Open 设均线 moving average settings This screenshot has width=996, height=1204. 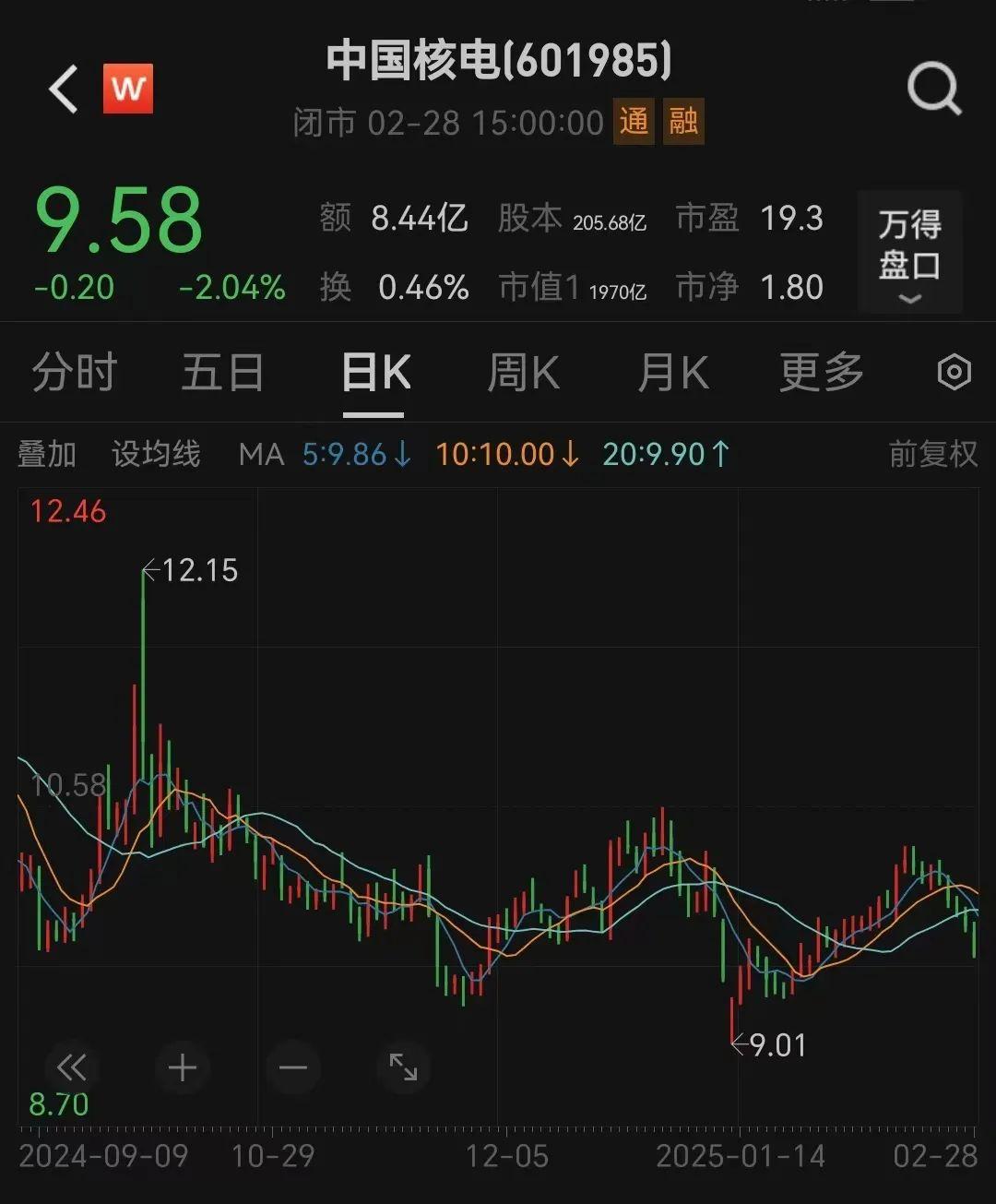pyautogui.click(x=156, y=454)
